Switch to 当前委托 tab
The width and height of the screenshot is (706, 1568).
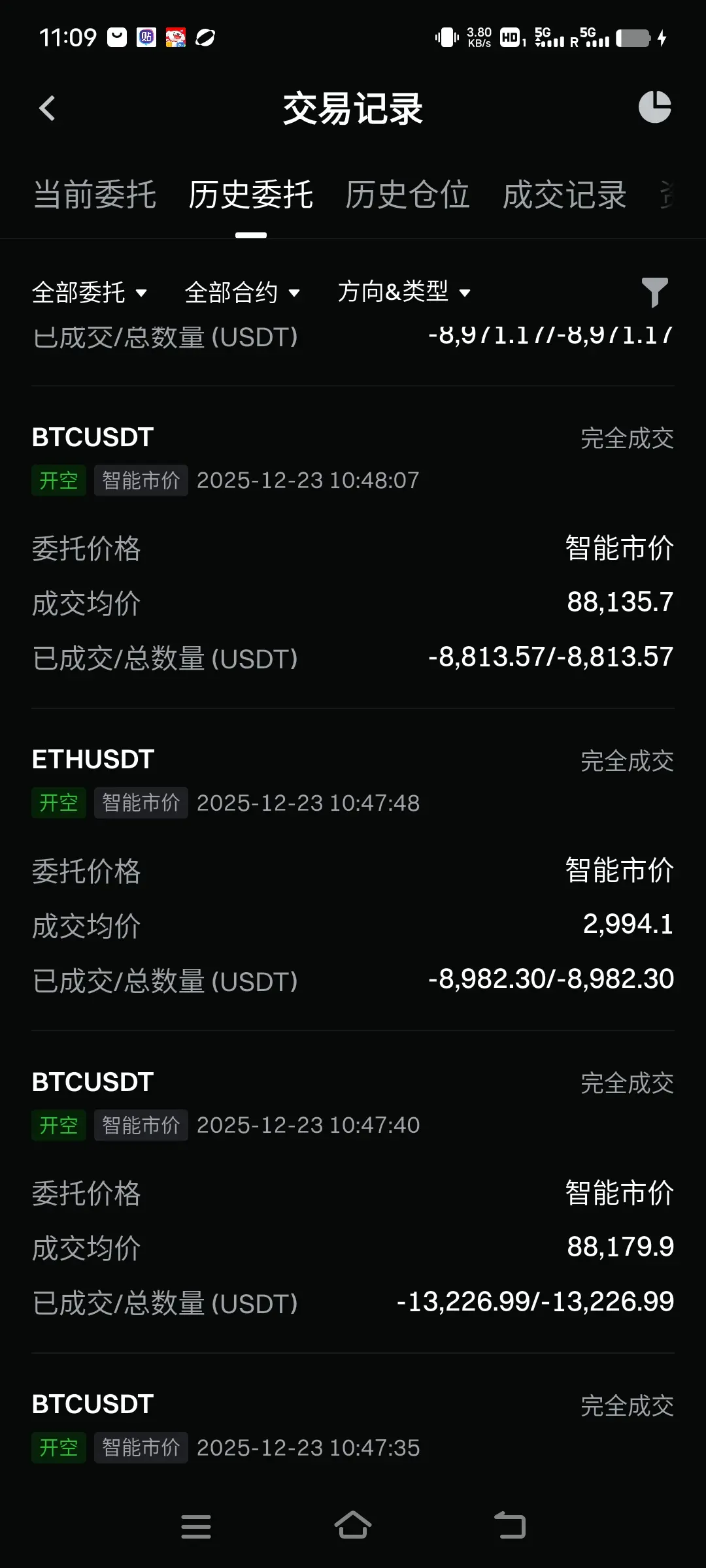coord(95,195)
